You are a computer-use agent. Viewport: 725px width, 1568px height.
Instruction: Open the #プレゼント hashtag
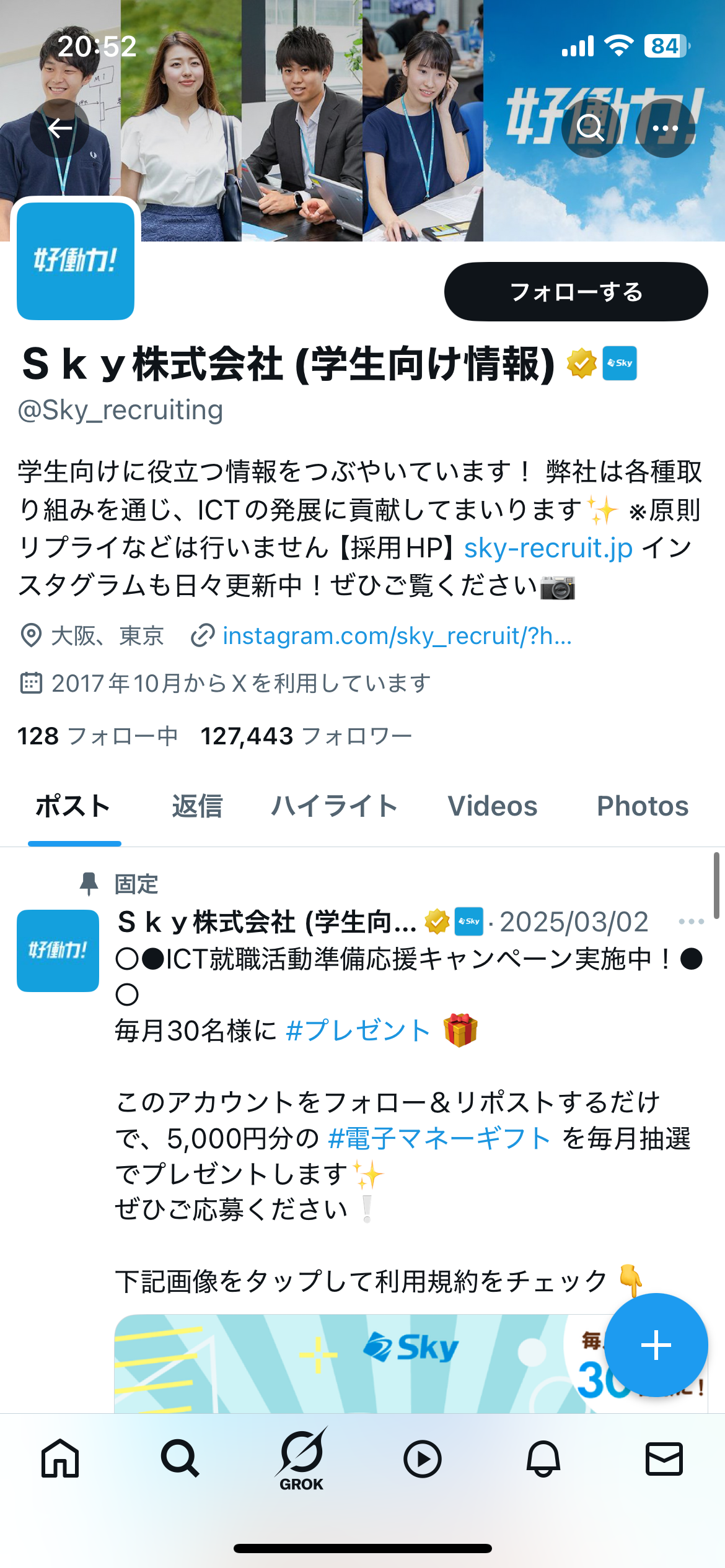[x=358, y=1030]
